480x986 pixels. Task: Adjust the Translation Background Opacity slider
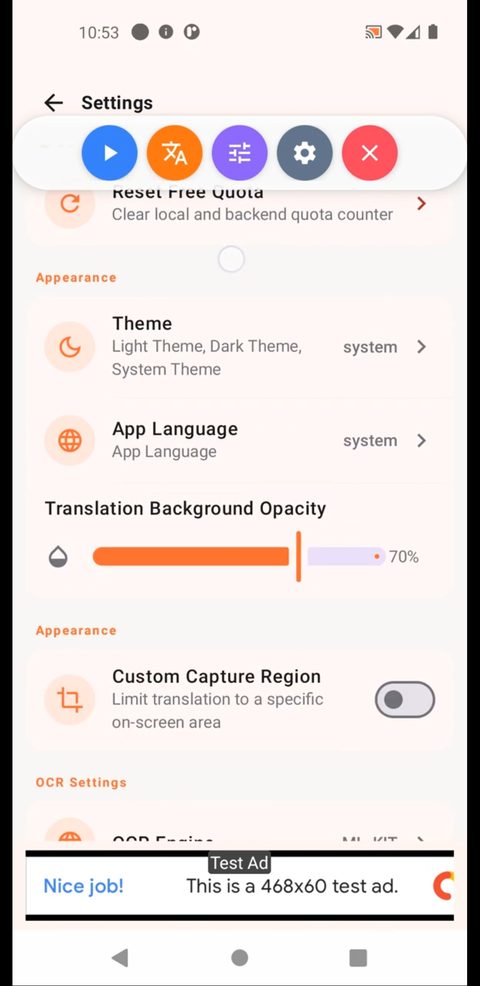coord(239,557)
